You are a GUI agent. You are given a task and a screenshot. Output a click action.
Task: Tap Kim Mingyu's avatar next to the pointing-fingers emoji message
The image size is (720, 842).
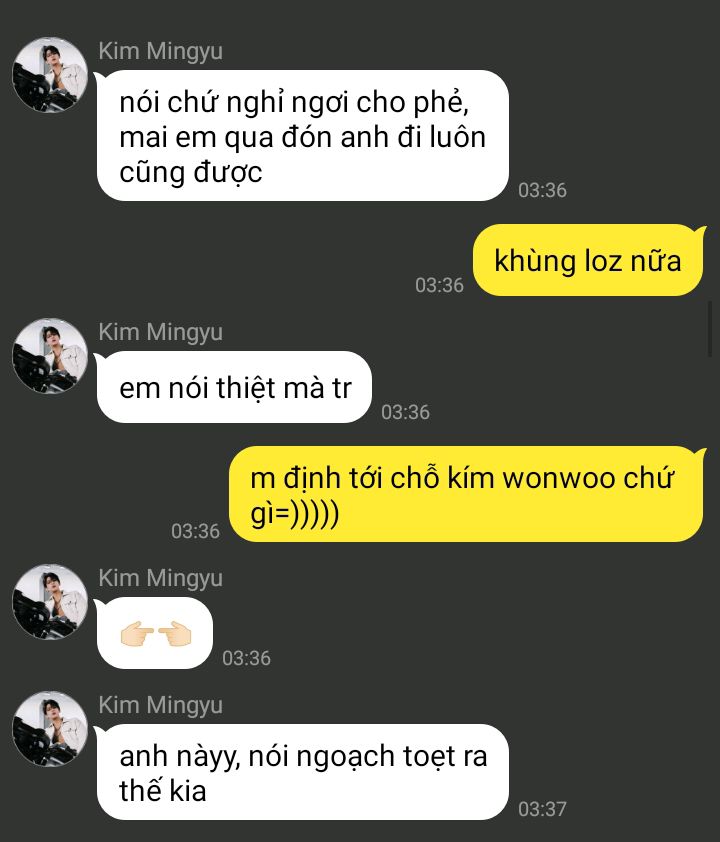pos(50,602)
